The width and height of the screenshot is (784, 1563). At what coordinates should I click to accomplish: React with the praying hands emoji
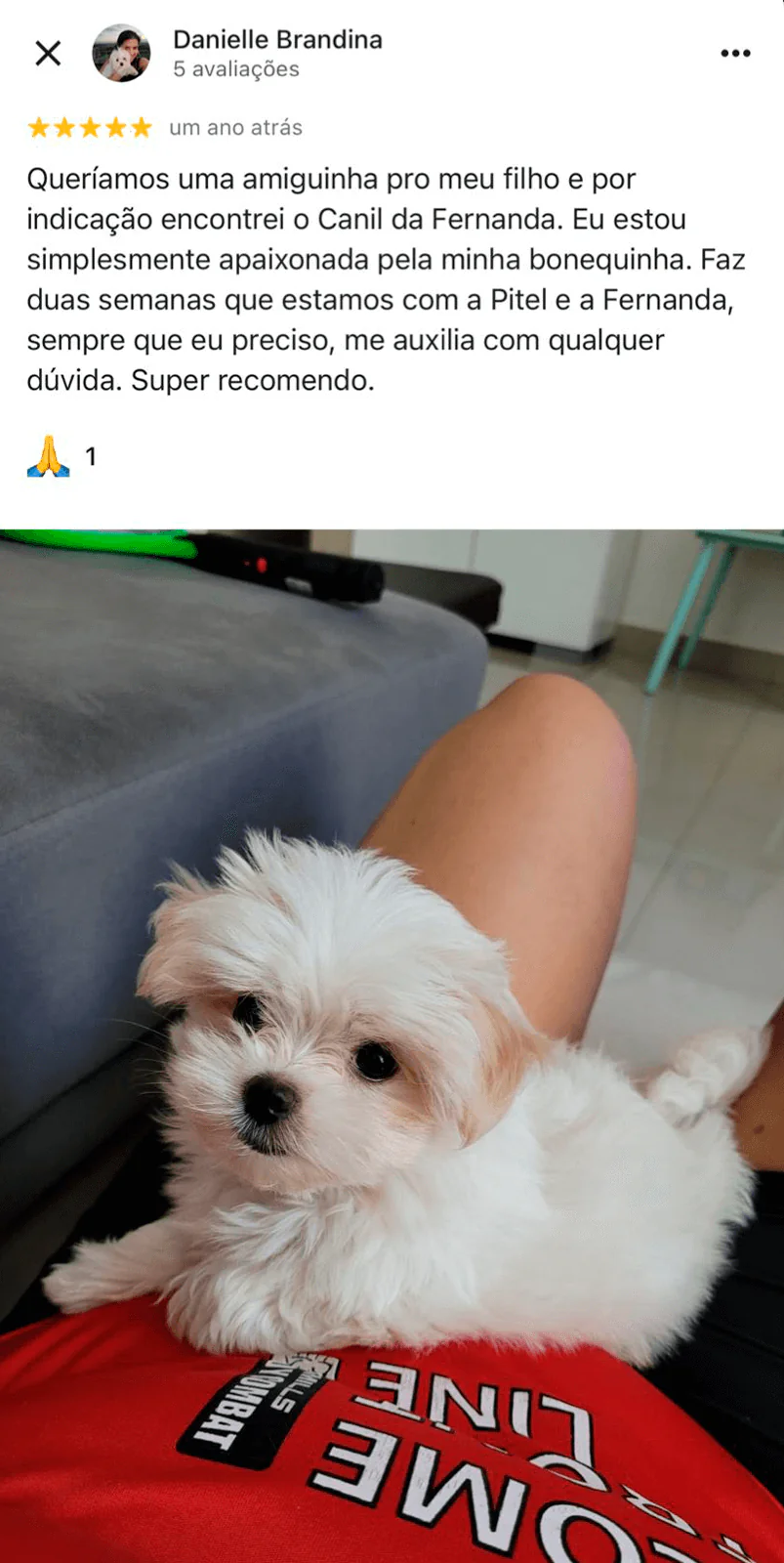[49, 456]
